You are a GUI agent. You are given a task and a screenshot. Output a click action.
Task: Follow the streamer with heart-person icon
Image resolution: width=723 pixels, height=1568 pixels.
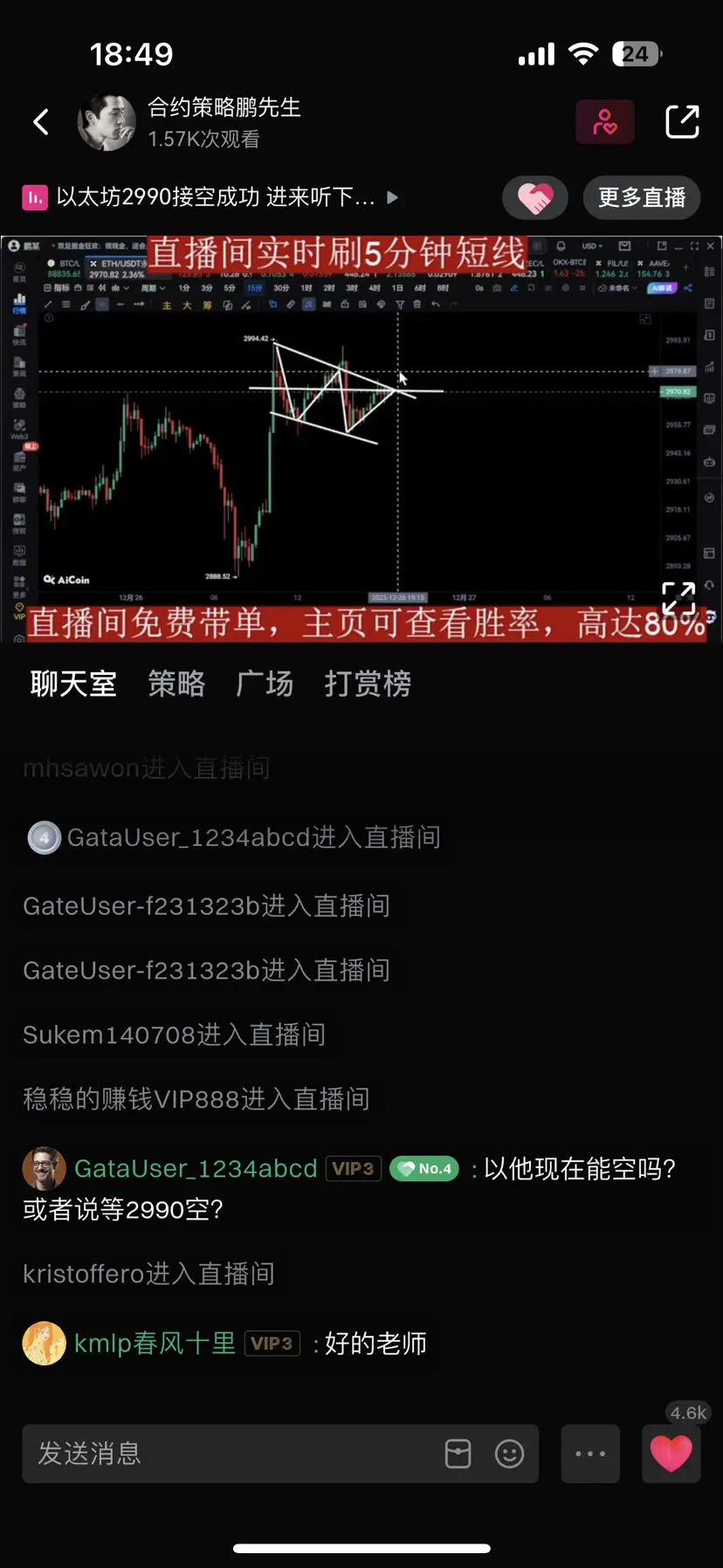click(x=604, y=121)
